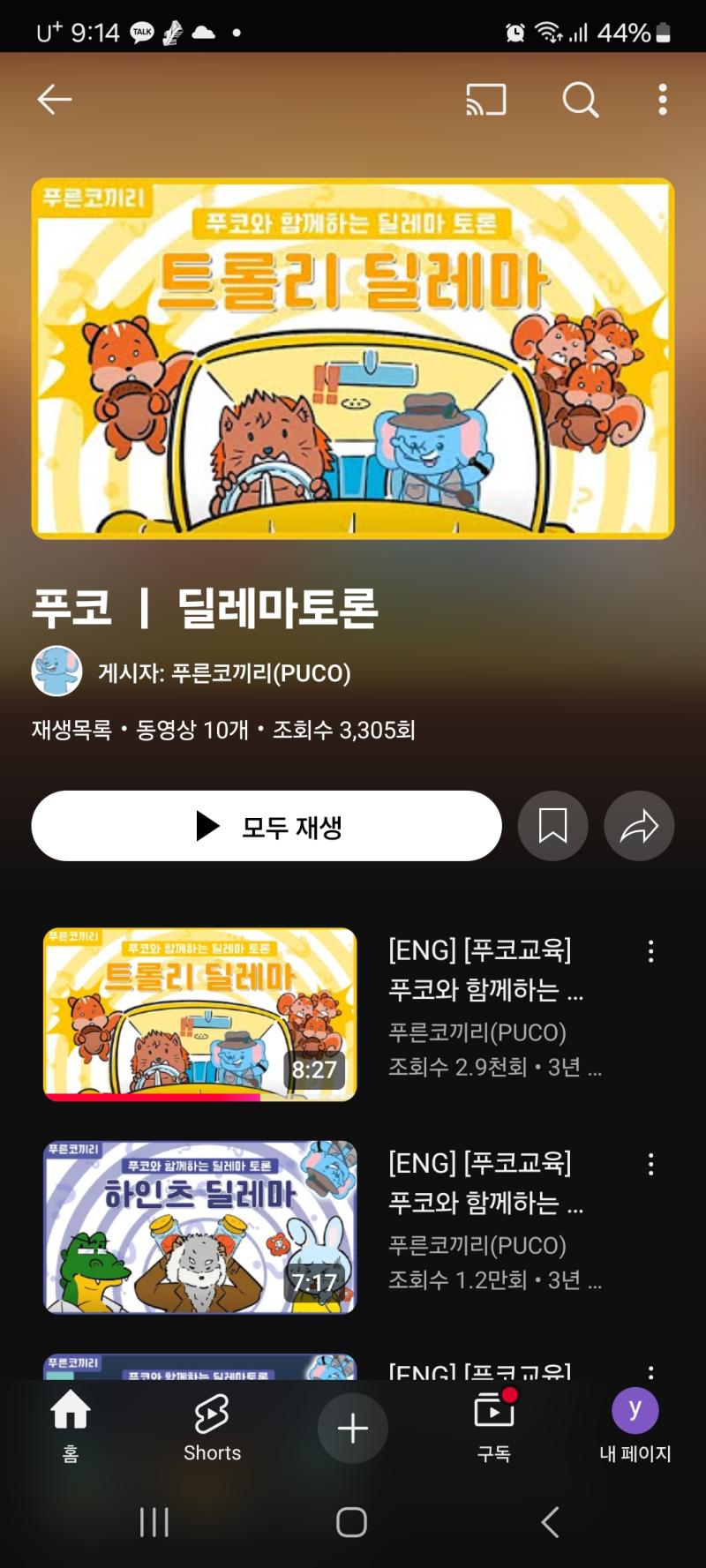Tap the cast to device icon
The image size is (706, 1568).
[x=485, y=100]
